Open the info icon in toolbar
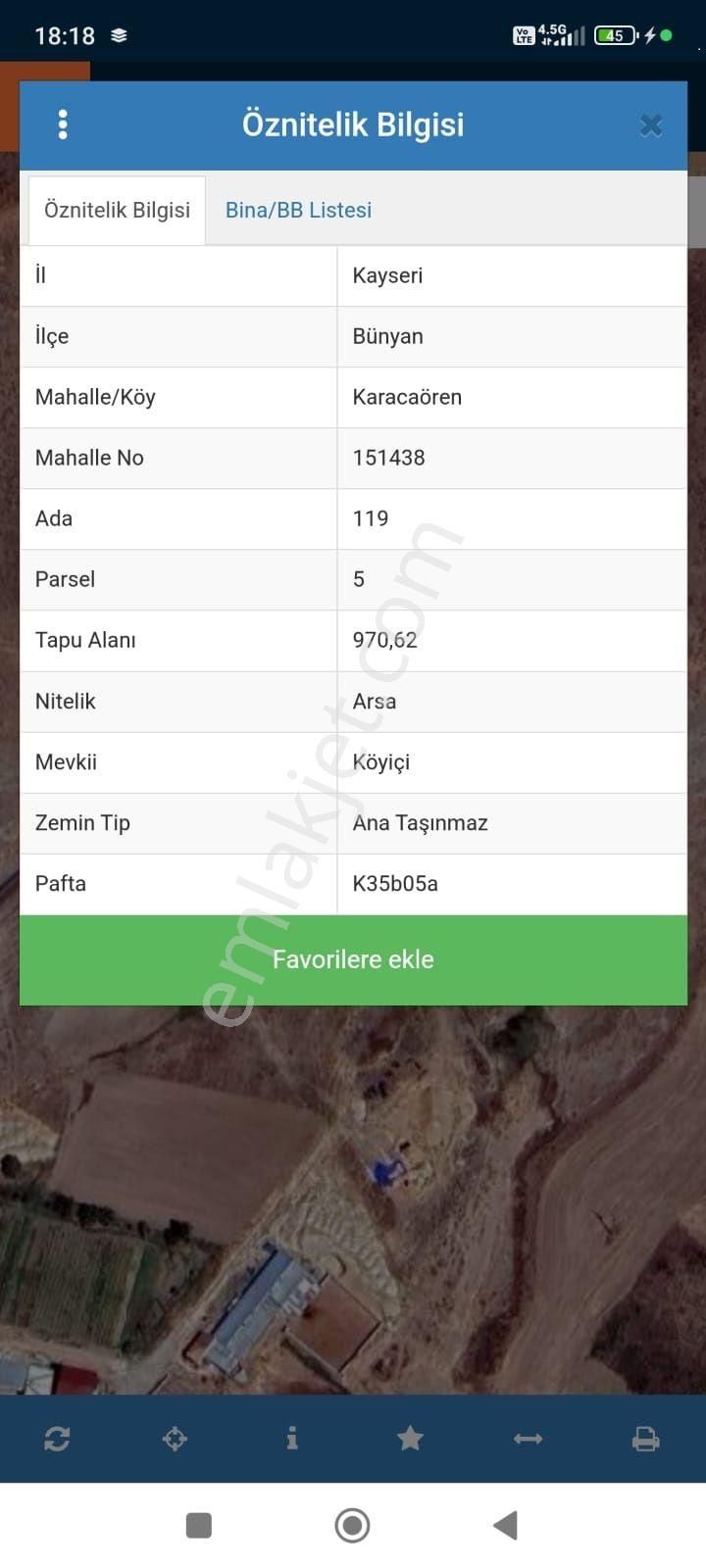 tap(291, 1439)
